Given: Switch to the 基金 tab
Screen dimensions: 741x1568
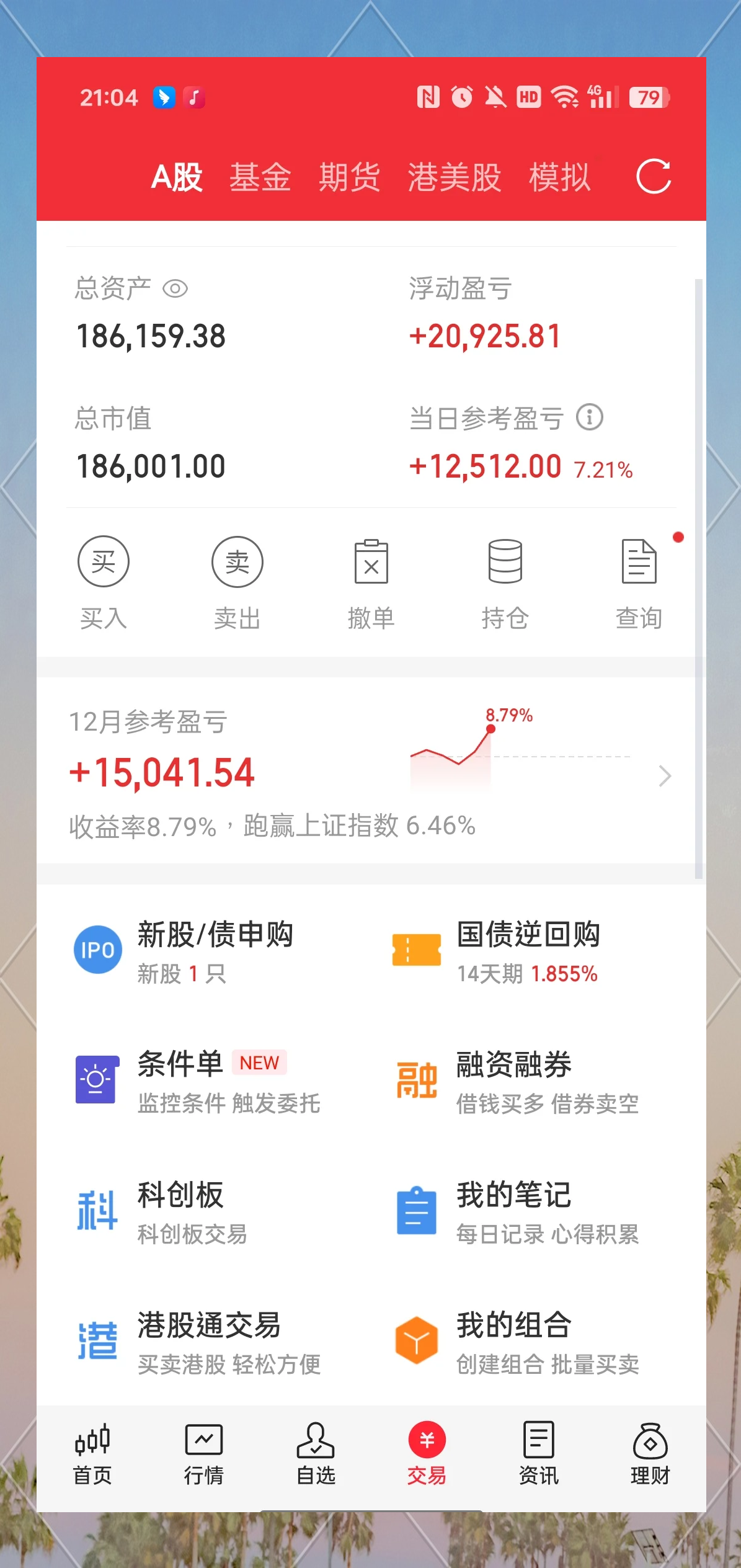Looking at the screenshot, I should [260, 177].
